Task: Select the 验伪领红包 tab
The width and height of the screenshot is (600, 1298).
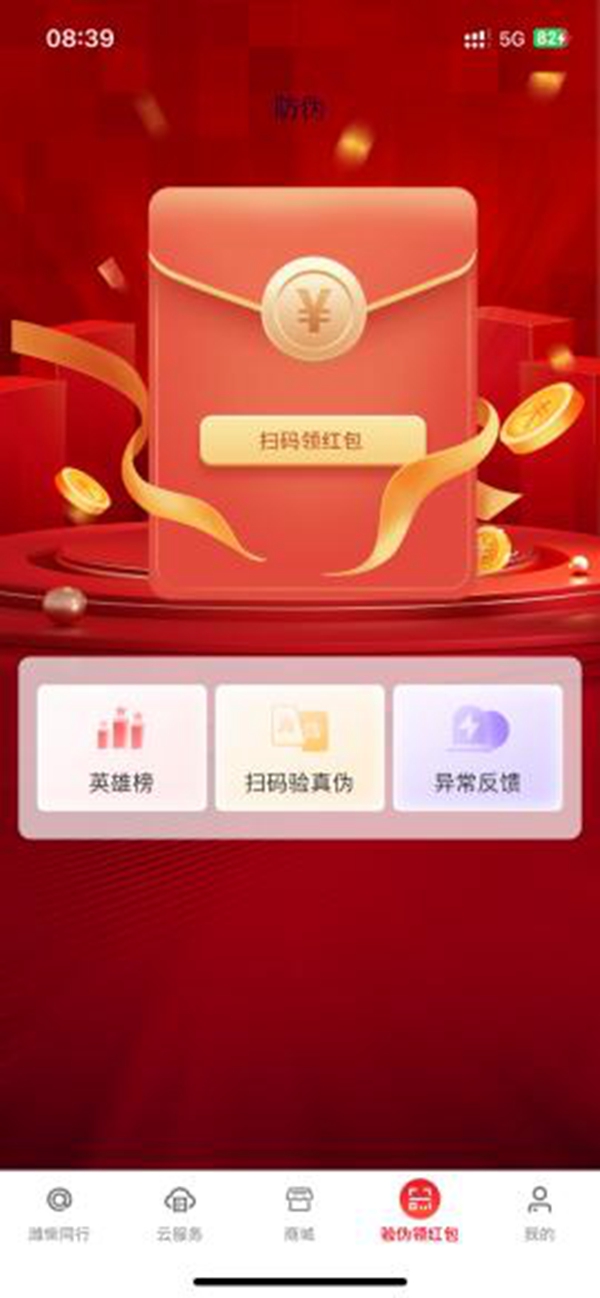Action: (x=419, y=1211)
